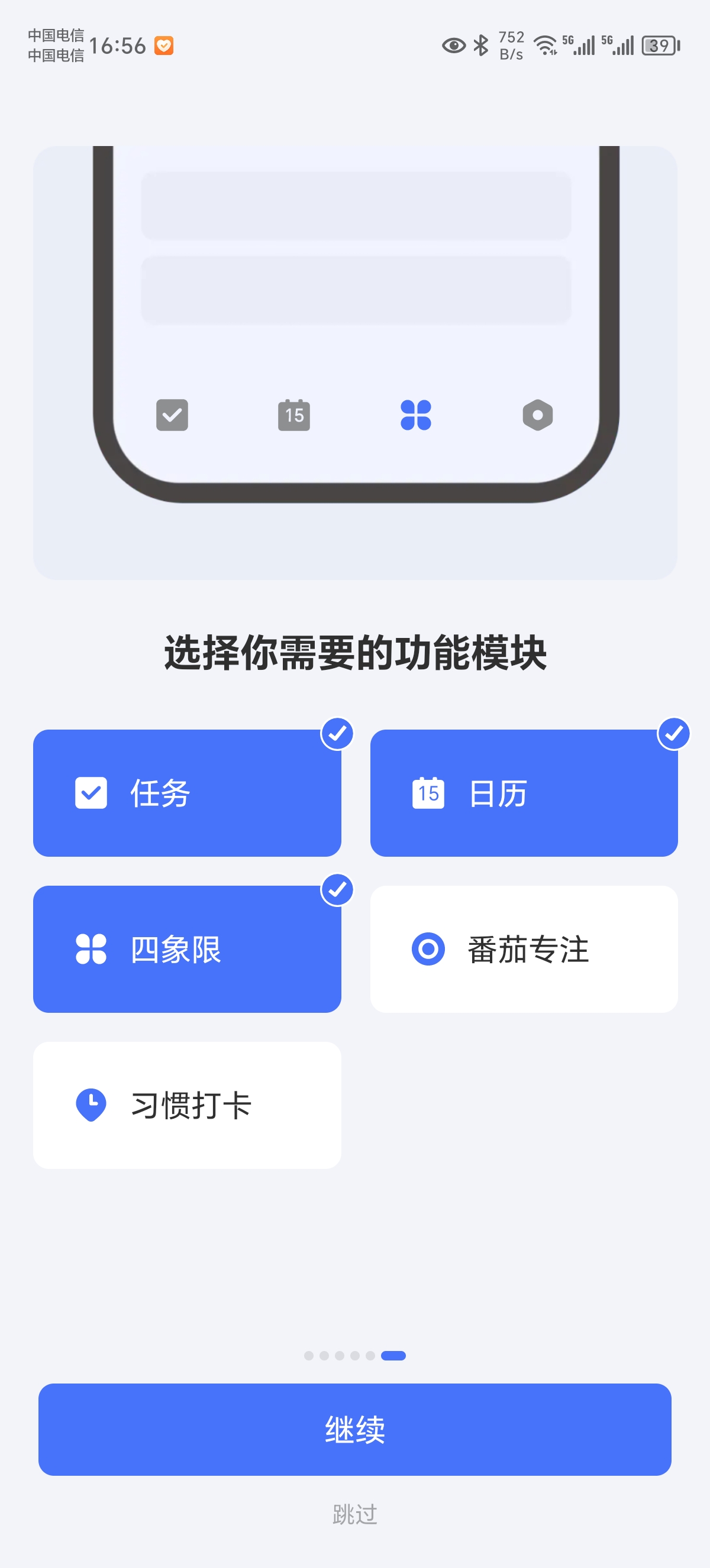Deselect the 任务 module
The height and width of the screenshot is (1568, 710).
[186, 792]
